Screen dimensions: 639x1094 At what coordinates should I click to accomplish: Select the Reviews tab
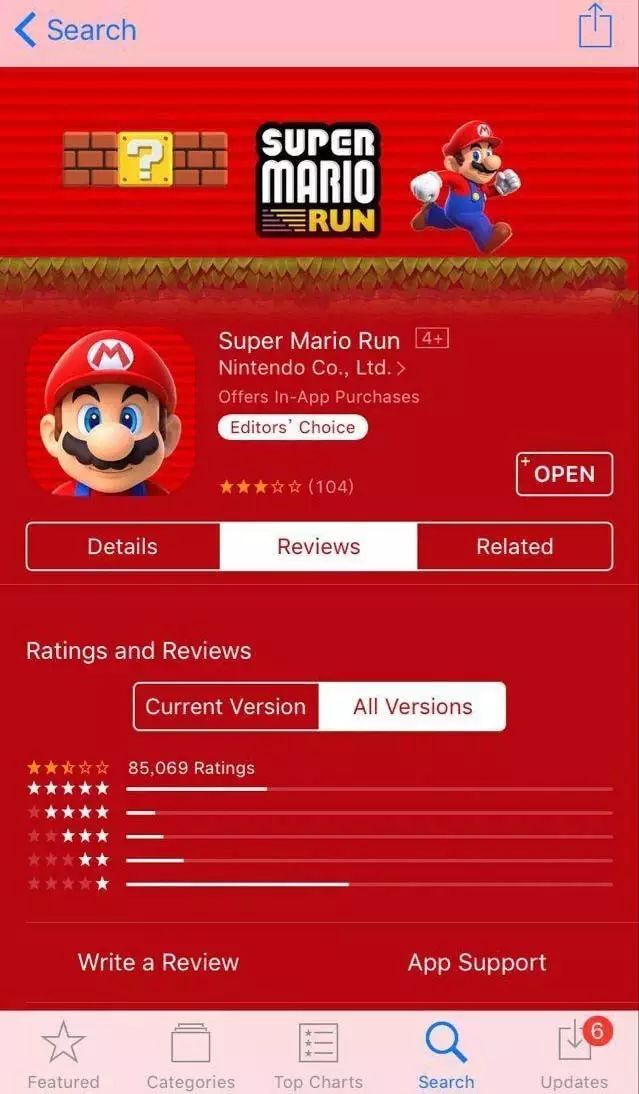318,547
